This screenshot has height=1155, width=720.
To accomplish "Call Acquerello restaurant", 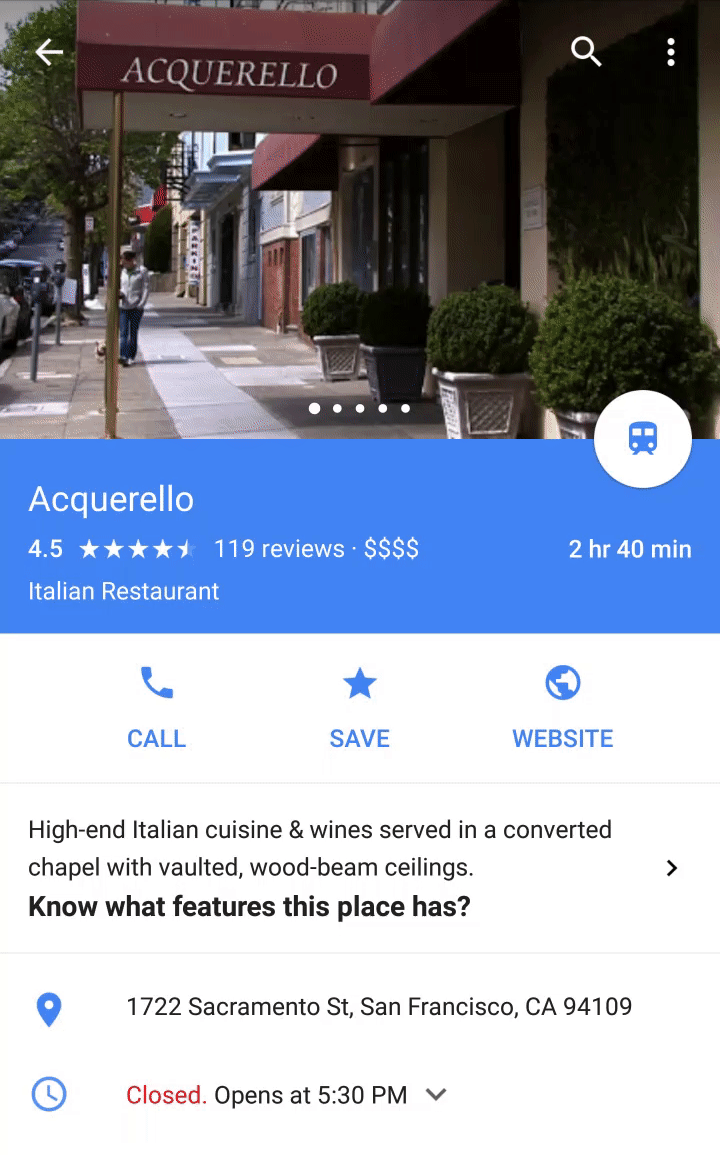I will [156, 707].
